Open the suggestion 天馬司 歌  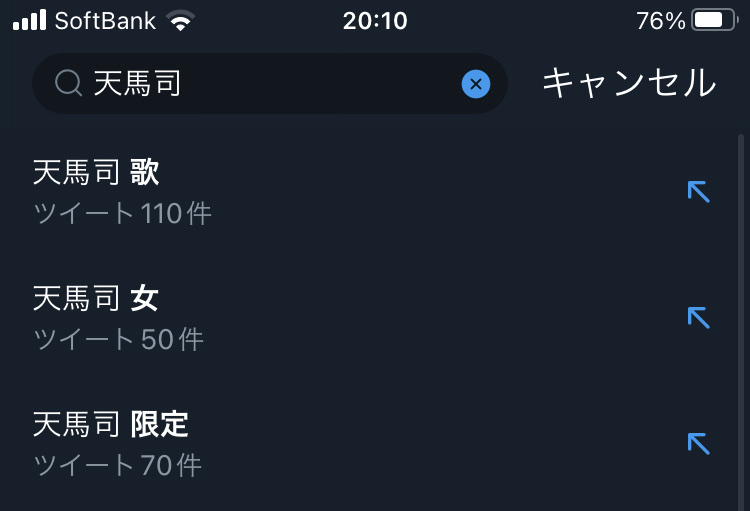(300, 192)
